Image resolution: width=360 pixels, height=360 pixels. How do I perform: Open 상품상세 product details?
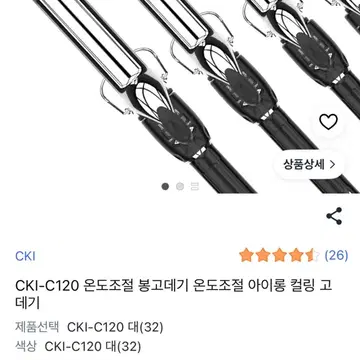click(x=309, y=164)
